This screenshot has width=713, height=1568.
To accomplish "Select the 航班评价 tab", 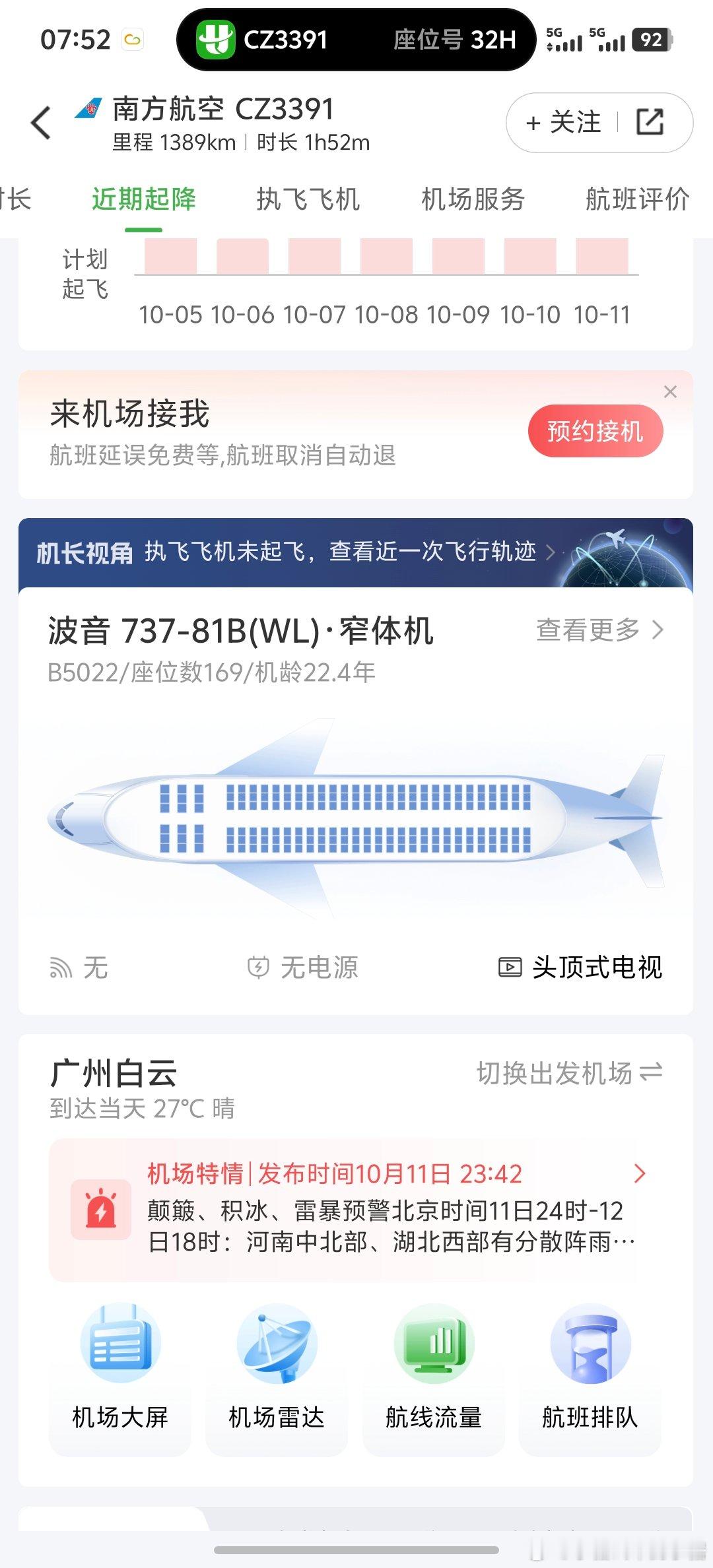I will 636,199.
